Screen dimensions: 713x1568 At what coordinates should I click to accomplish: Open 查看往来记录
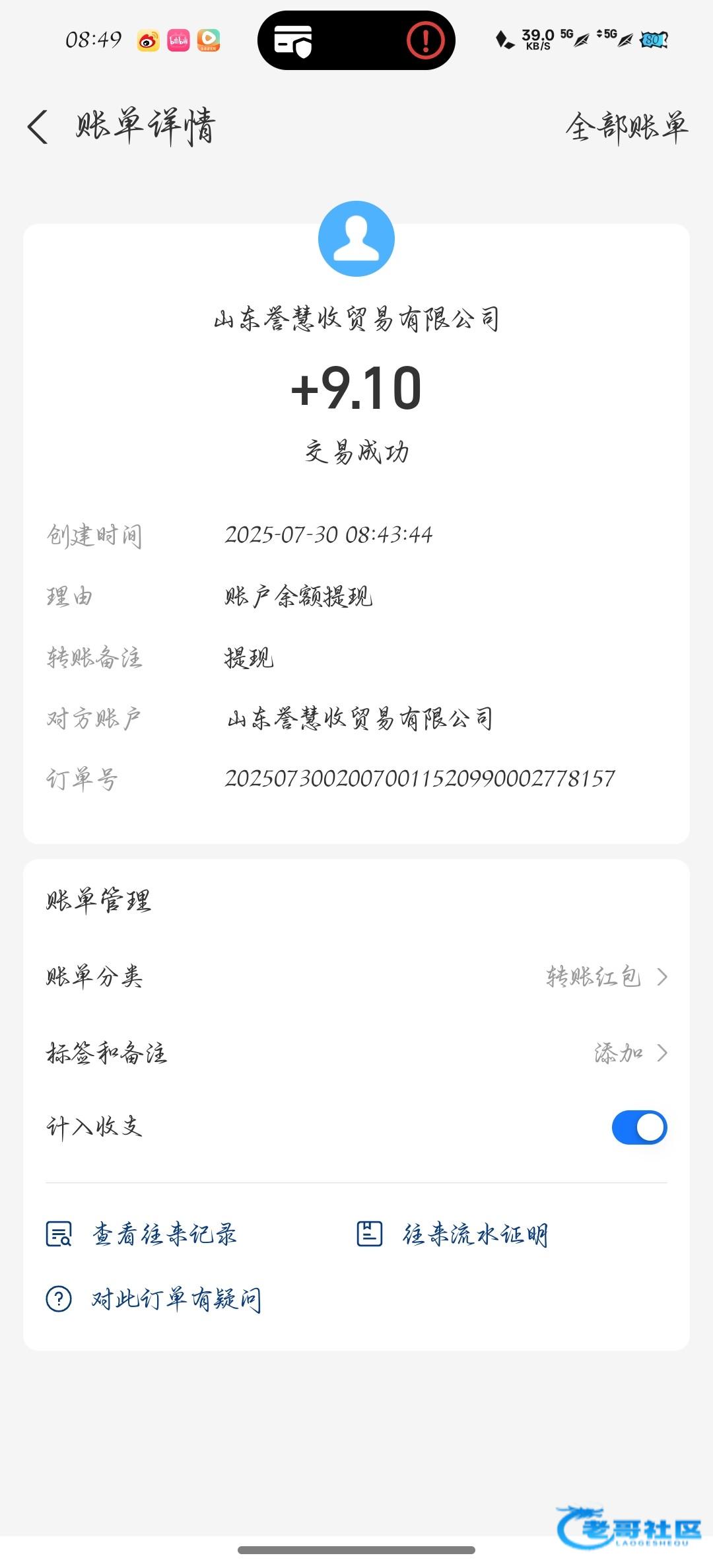[x=141, y=1234]
